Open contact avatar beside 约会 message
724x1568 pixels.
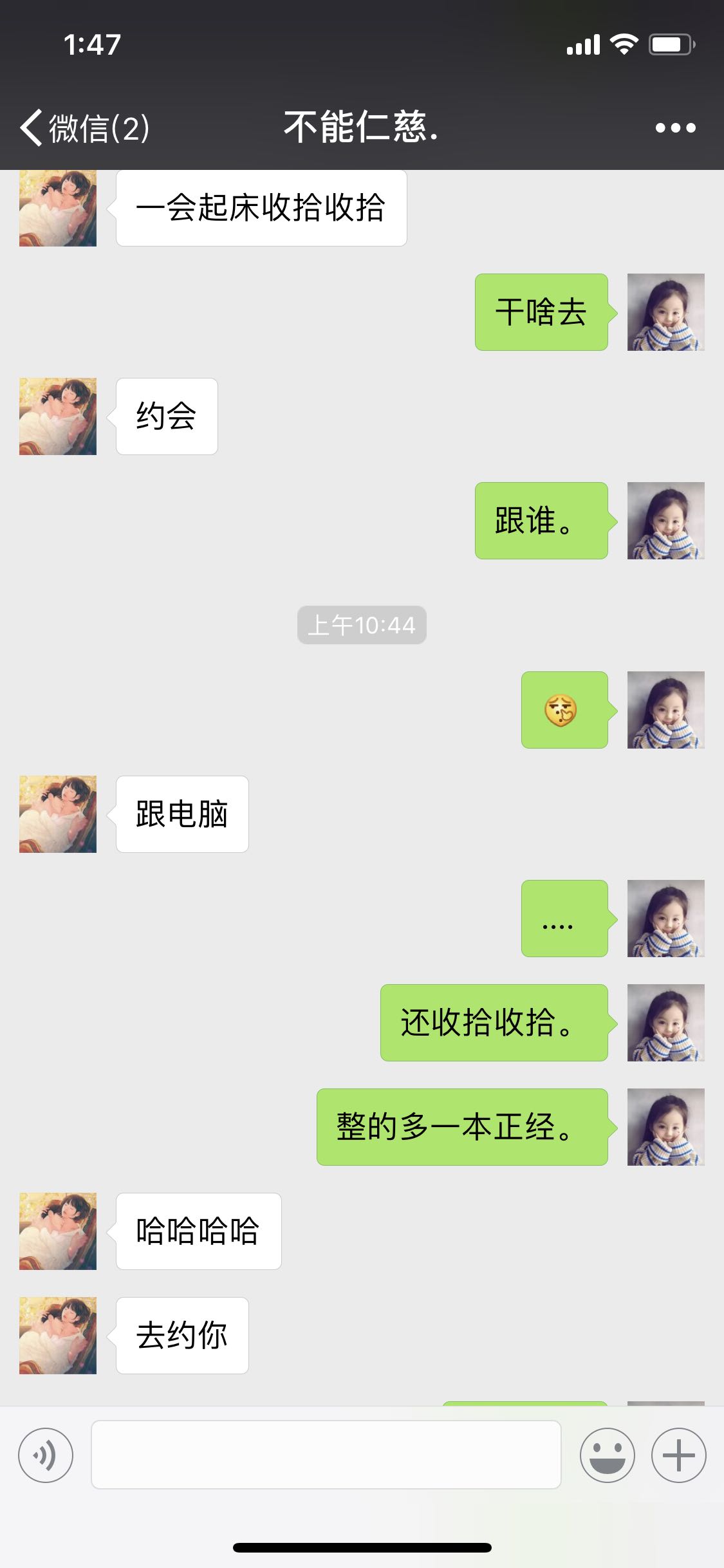[x=58, y=416]
